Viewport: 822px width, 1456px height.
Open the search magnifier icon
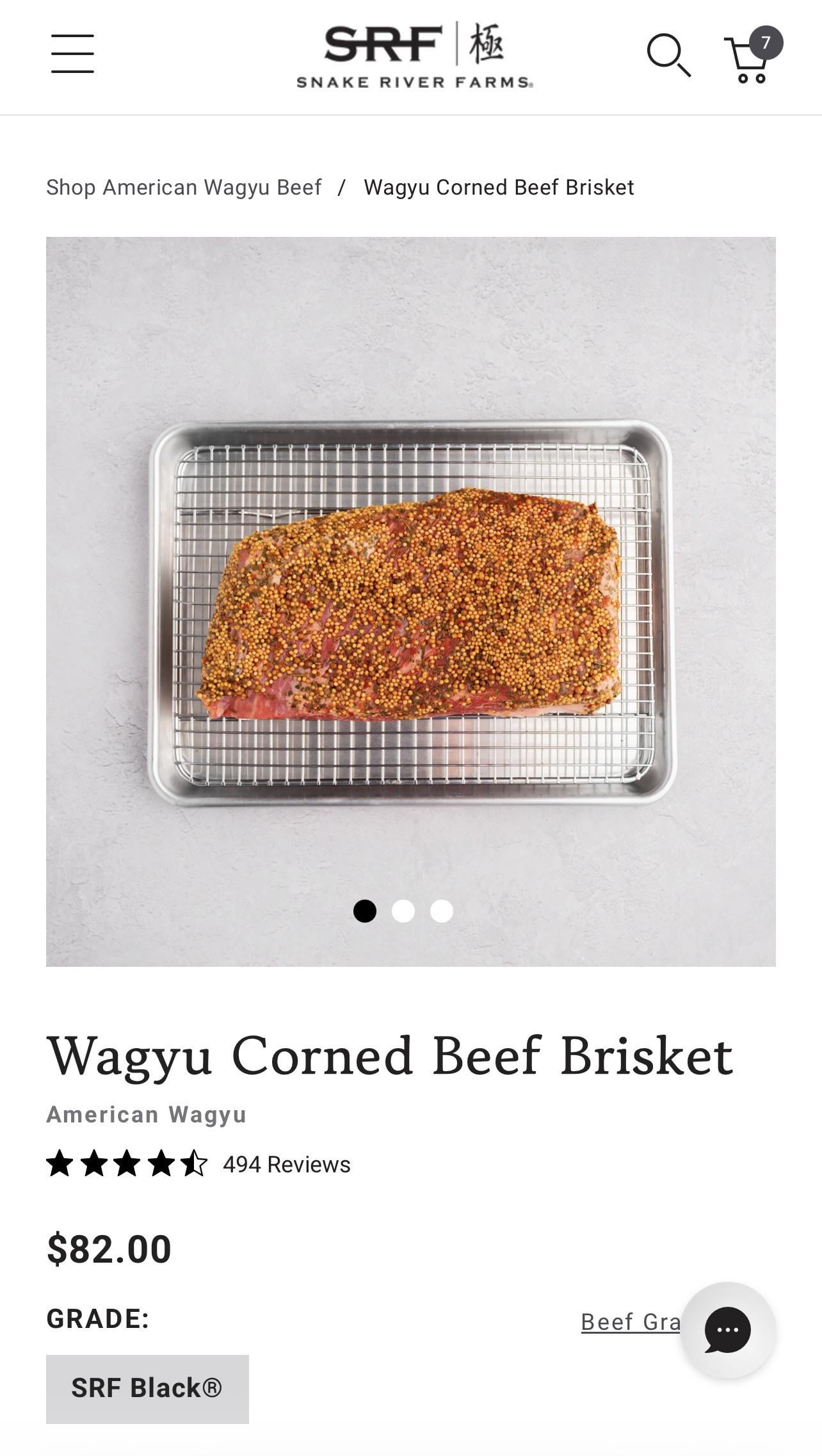[668, 55]
